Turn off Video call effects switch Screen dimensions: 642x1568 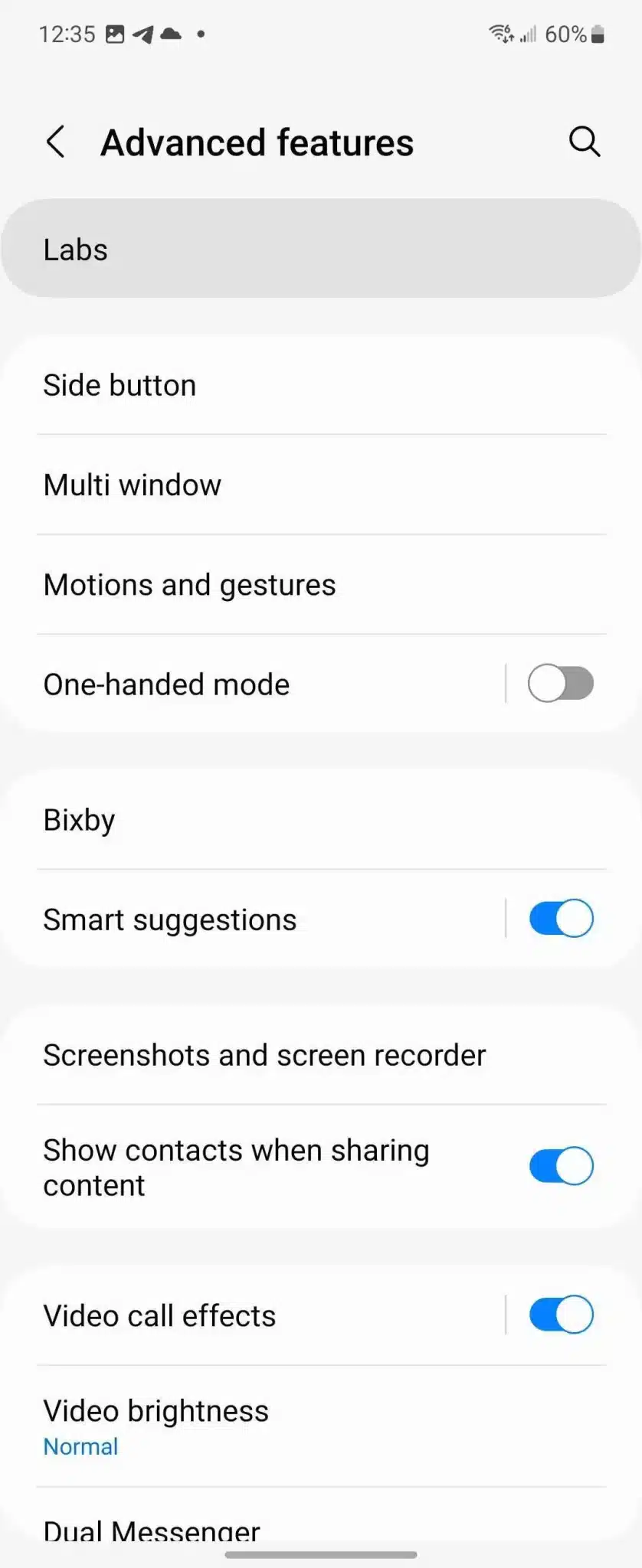pyautogui.click(x=561, y=1315)
